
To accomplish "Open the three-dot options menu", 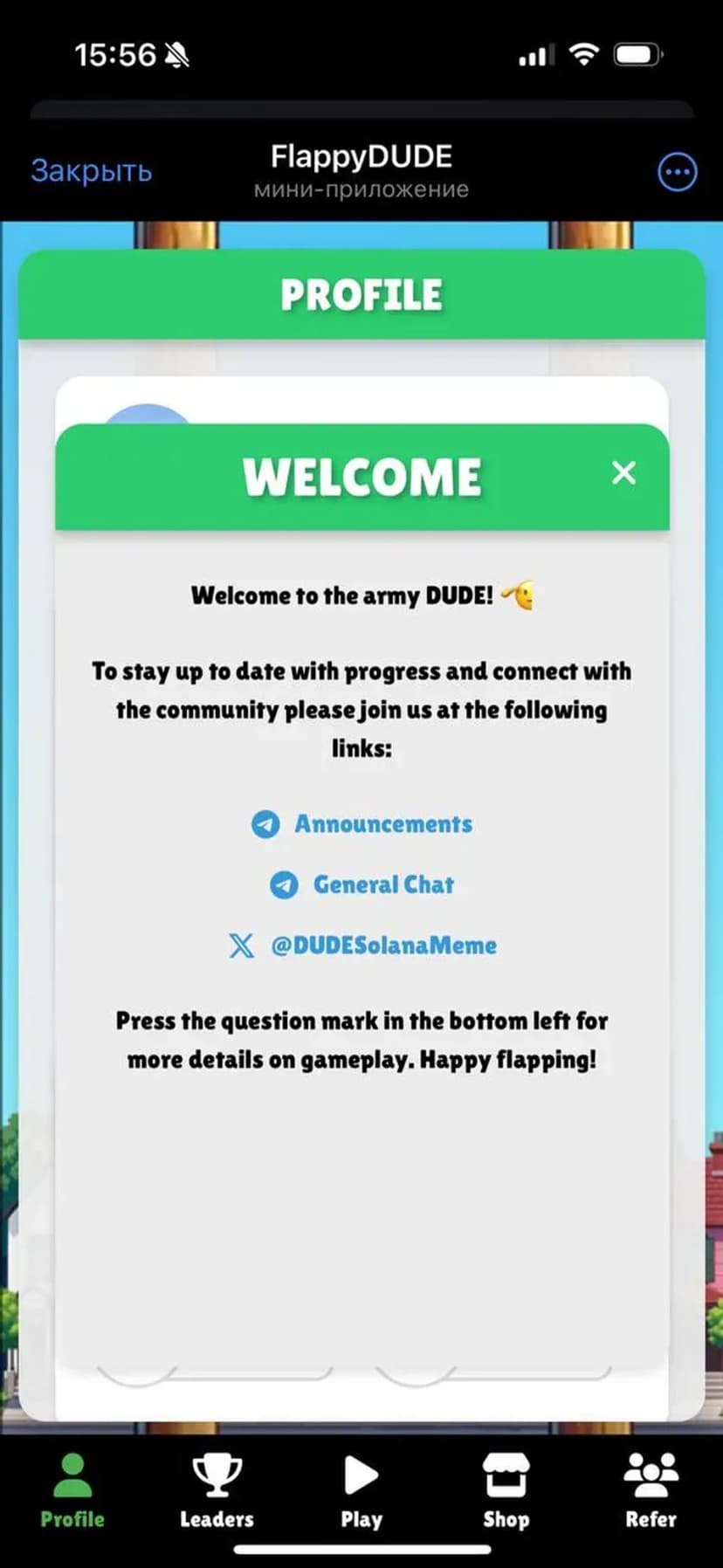I will pyautogui.click(x=677, y=172).
